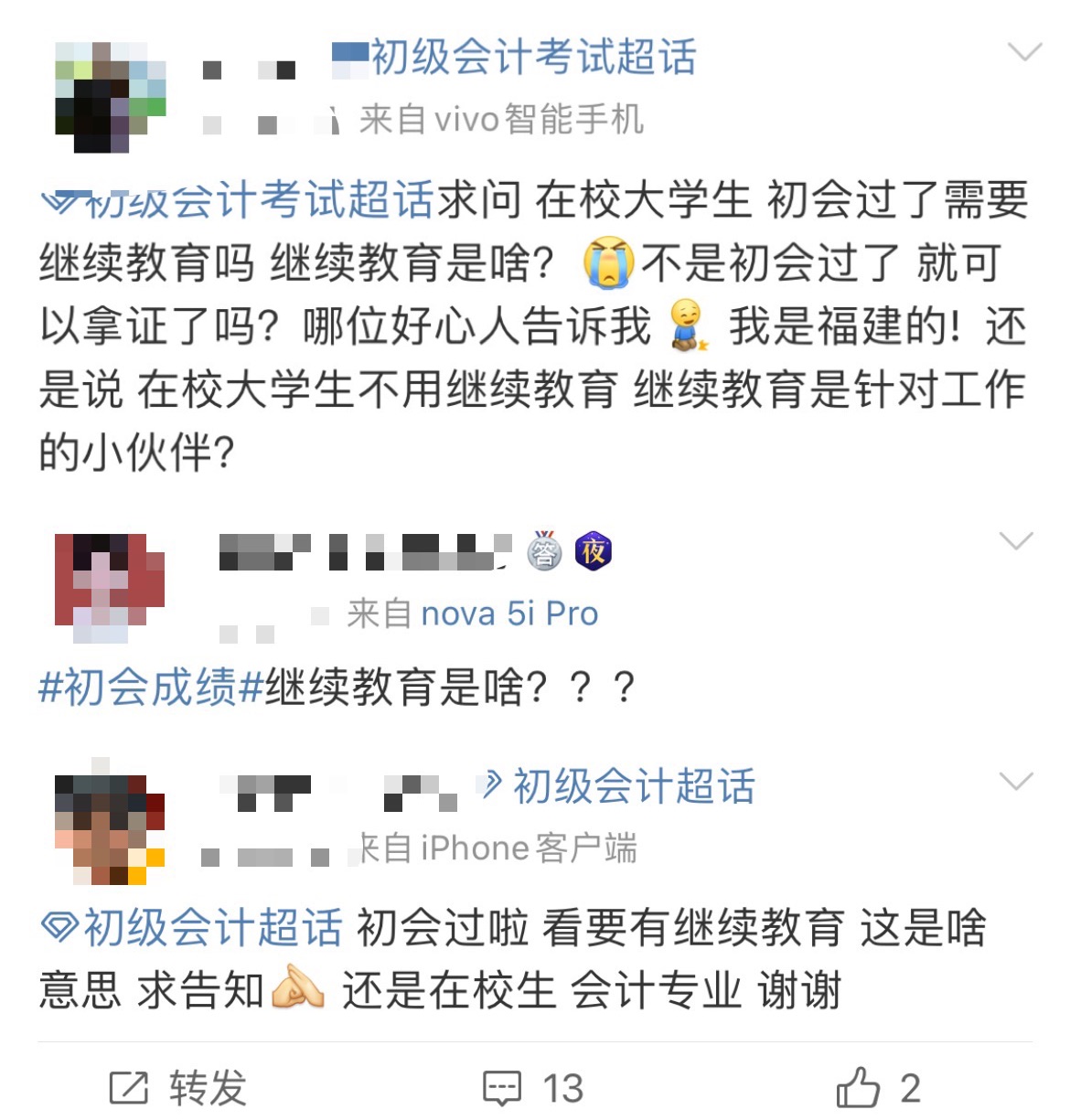Open the dropdown chevron on the vivo post
Viewport: 1070px width, 1120px height.
(1023, 52)
